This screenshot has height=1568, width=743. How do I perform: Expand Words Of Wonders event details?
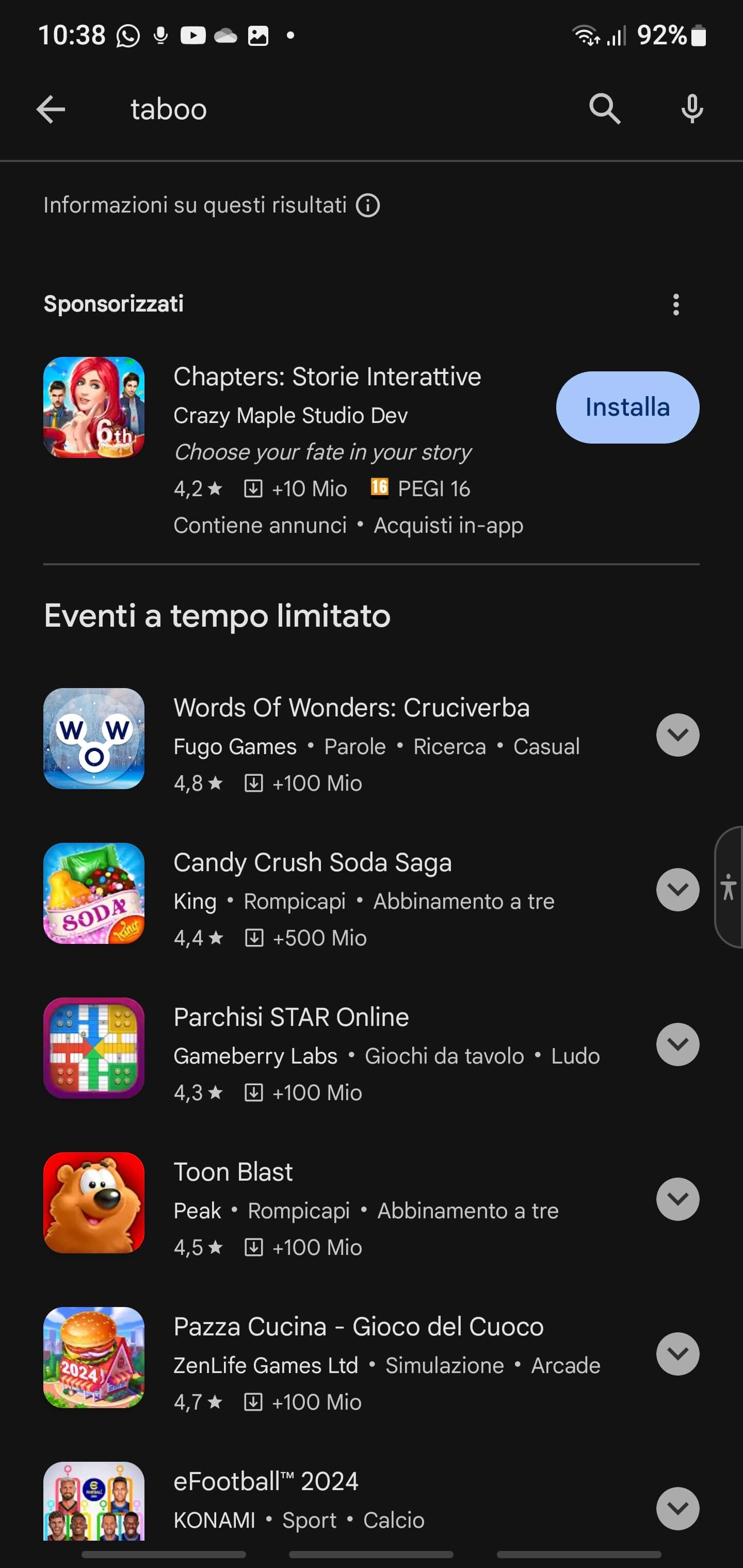point(677,734)
